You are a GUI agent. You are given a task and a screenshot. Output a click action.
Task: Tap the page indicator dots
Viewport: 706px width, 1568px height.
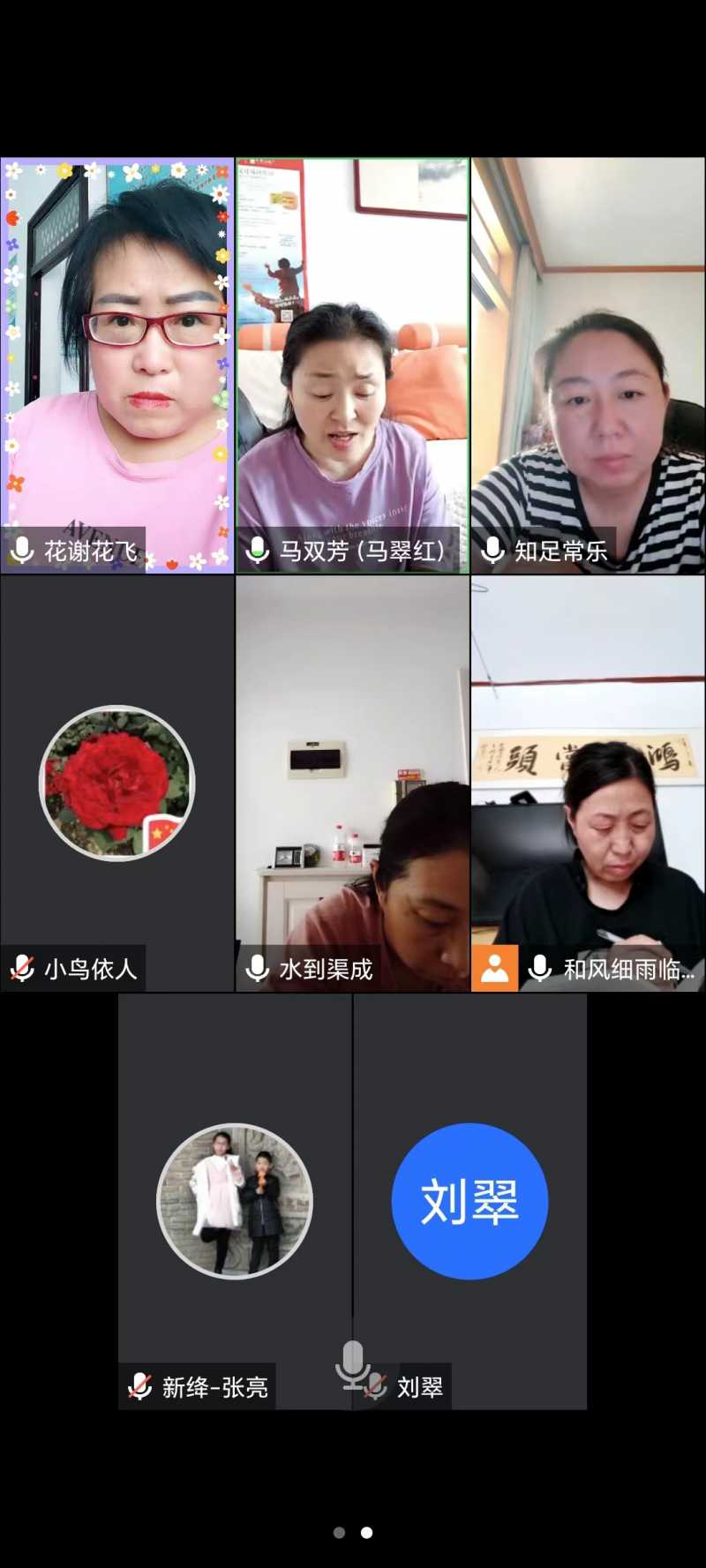pyautogui.click(x=353, y=1533)
